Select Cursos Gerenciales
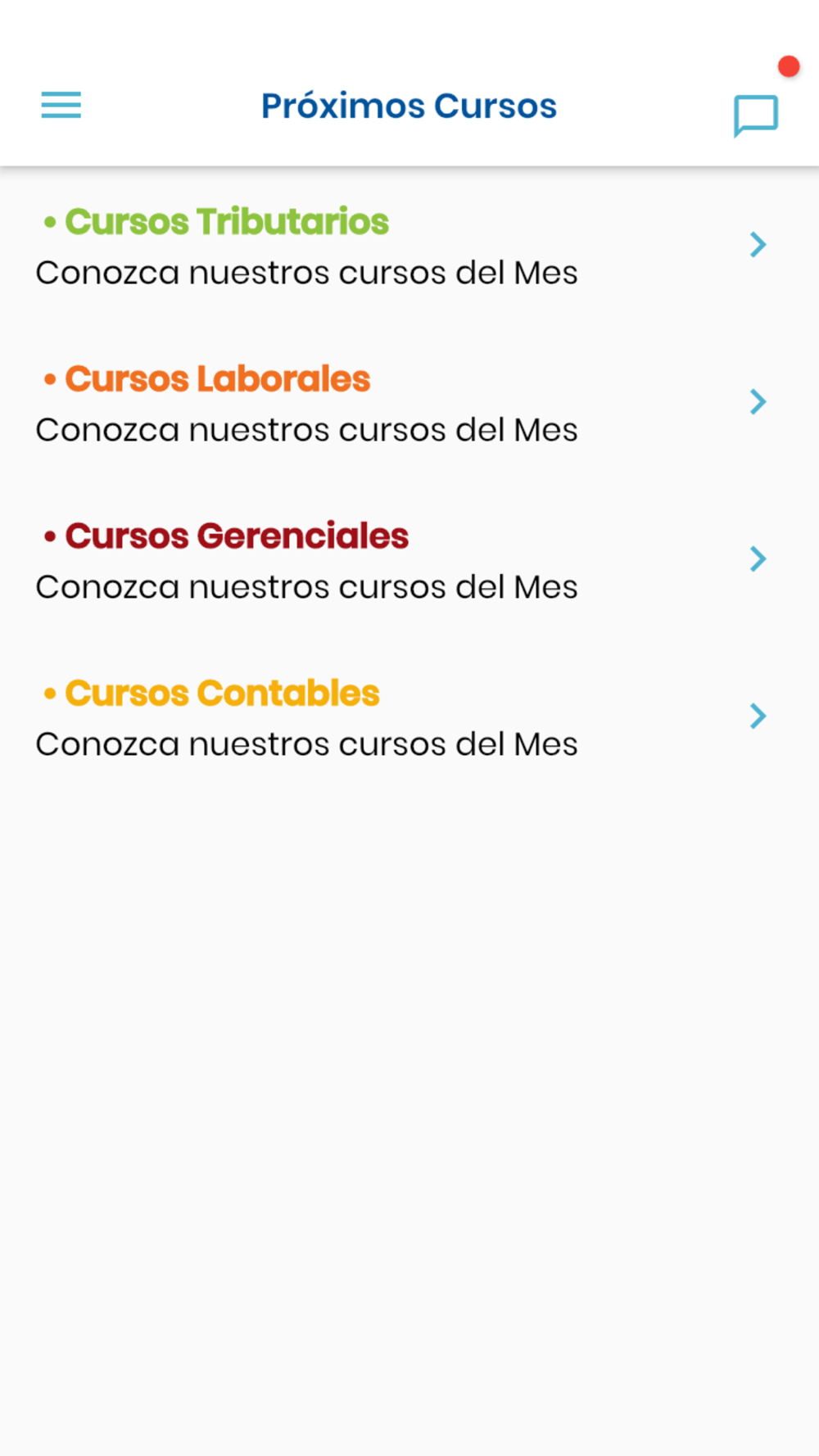Image resolution: width=819 pixels, height=1456 pixels. click(x=409, y=560)
